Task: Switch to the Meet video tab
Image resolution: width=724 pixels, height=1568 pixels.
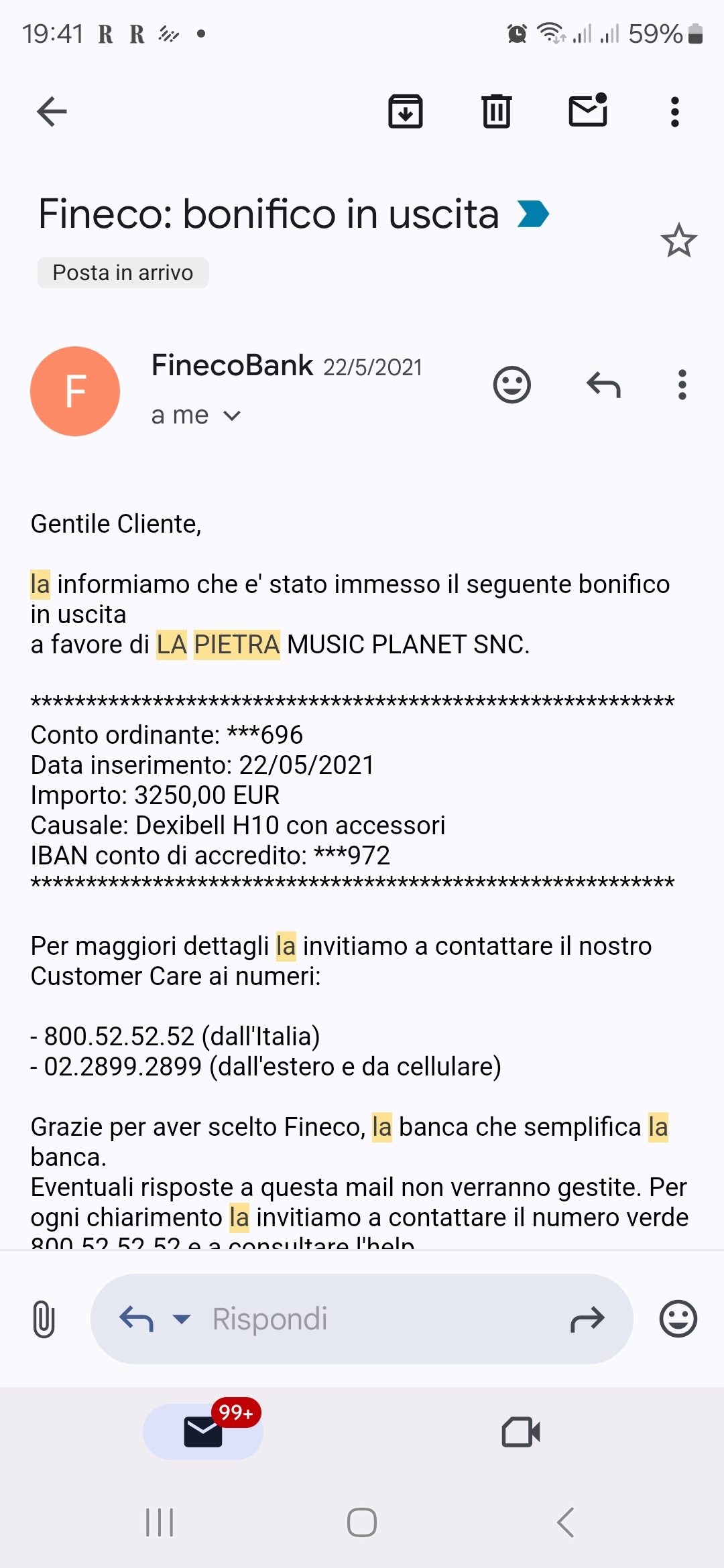Action: click(521, 1432)
